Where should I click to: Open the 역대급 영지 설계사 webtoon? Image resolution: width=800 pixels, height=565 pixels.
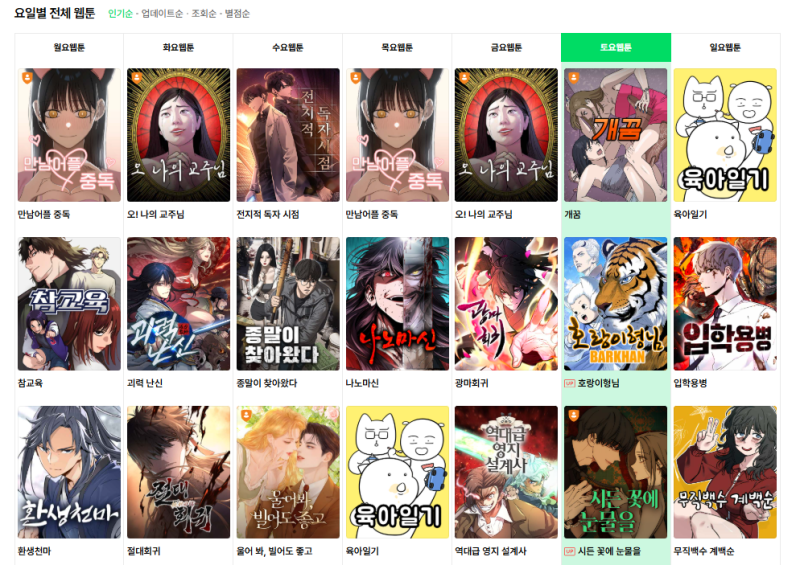tap(506, 472)
